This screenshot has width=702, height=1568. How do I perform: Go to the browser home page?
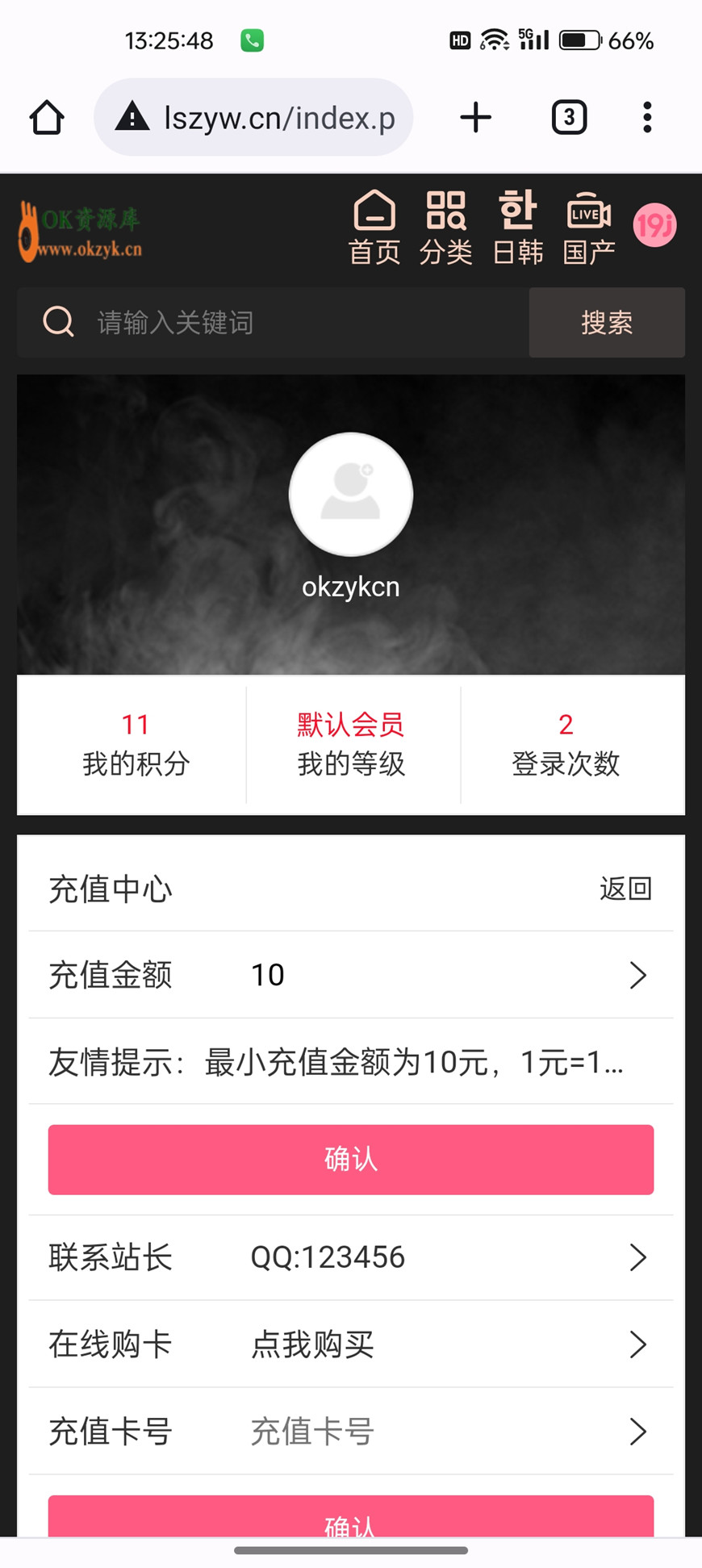47,118
